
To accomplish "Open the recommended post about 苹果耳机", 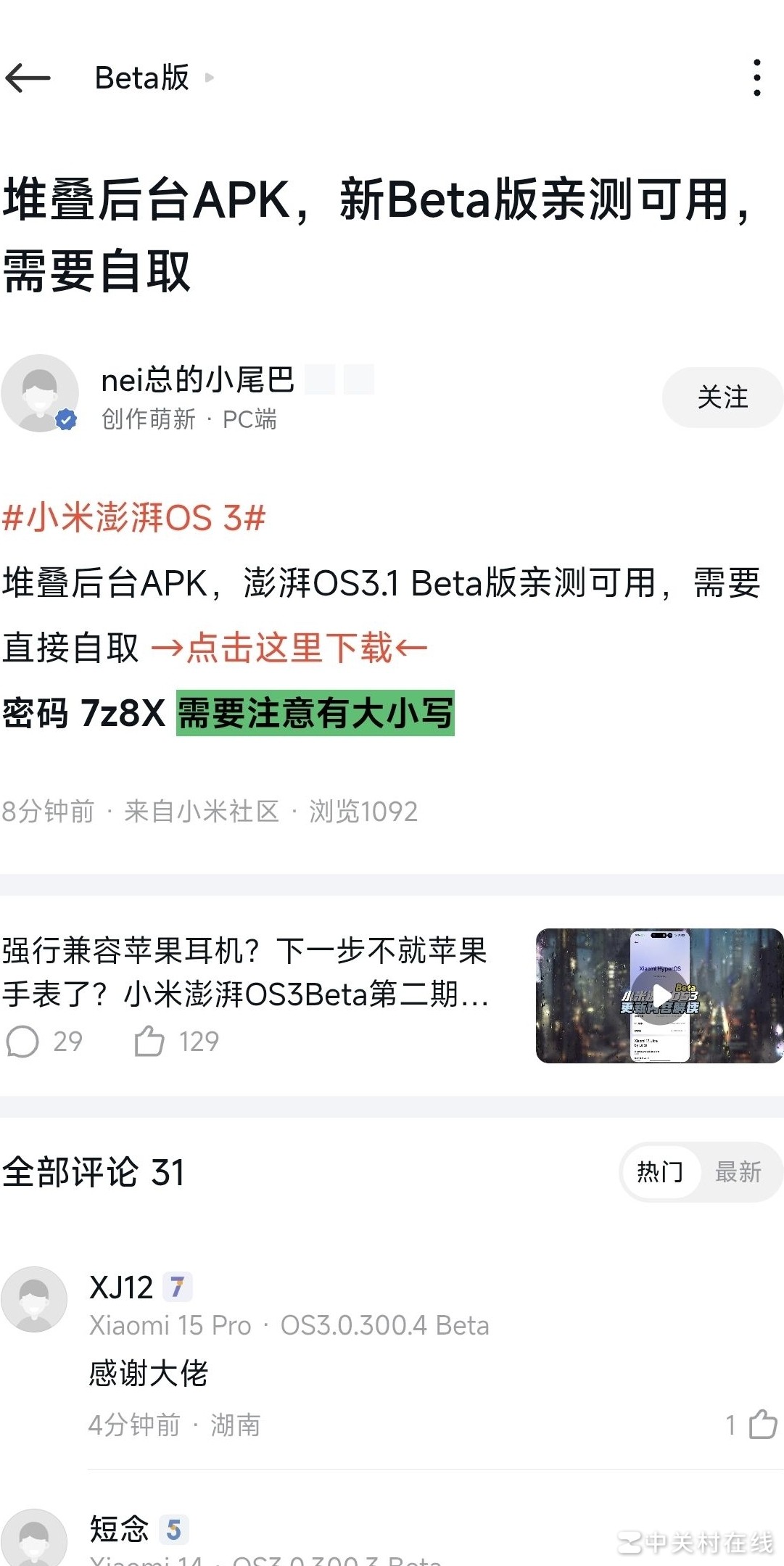I will 245,972.
